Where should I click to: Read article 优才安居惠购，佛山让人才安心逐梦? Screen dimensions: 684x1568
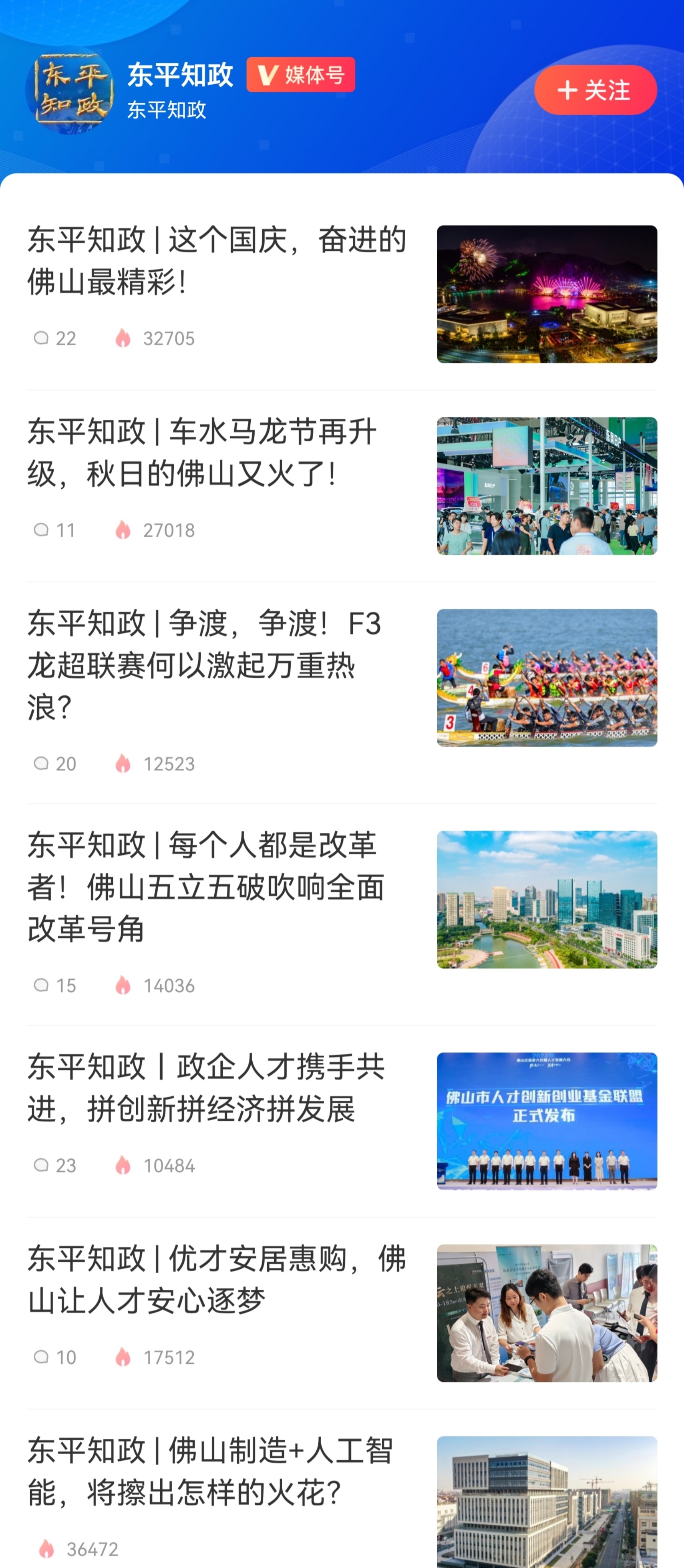tap(216, 1279)
